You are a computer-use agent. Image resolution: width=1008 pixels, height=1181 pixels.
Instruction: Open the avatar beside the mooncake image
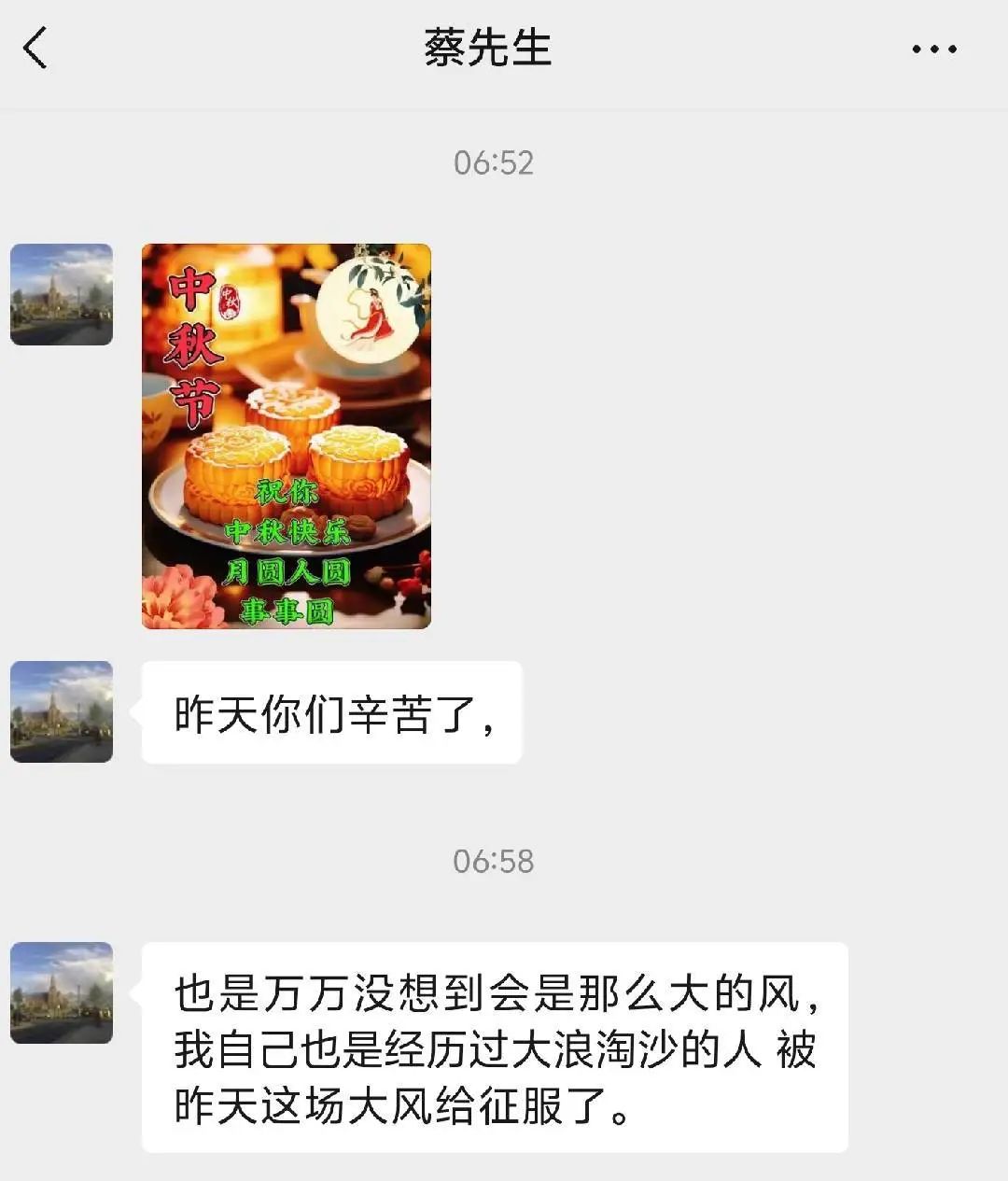(x=62, y=295)
